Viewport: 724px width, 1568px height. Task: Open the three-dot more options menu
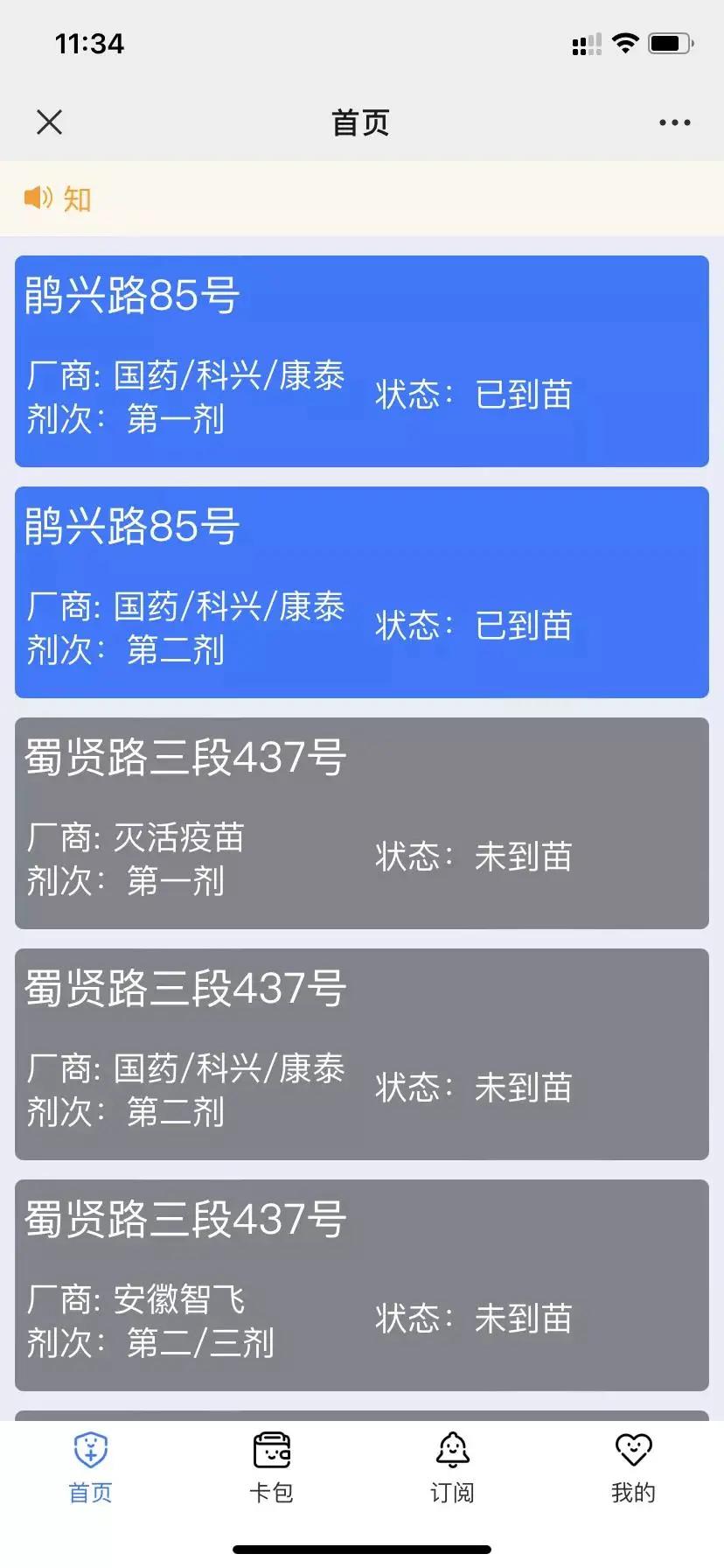pyautogui.click(x=673, y=122)
